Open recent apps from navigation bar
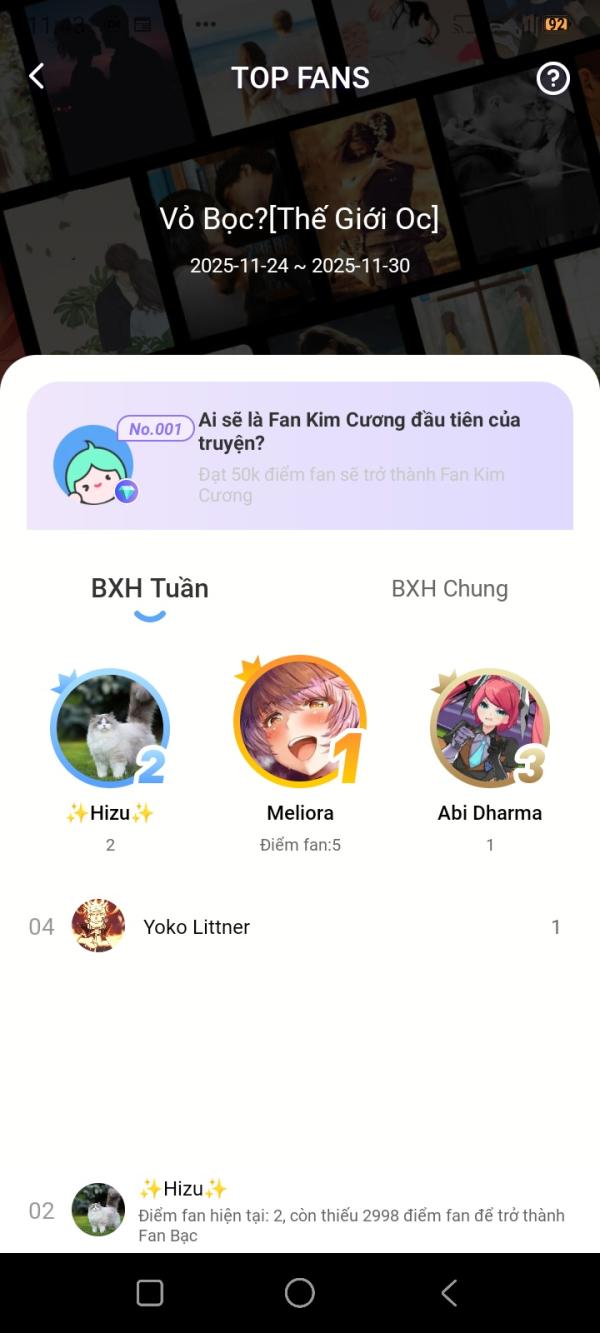 150,1293
